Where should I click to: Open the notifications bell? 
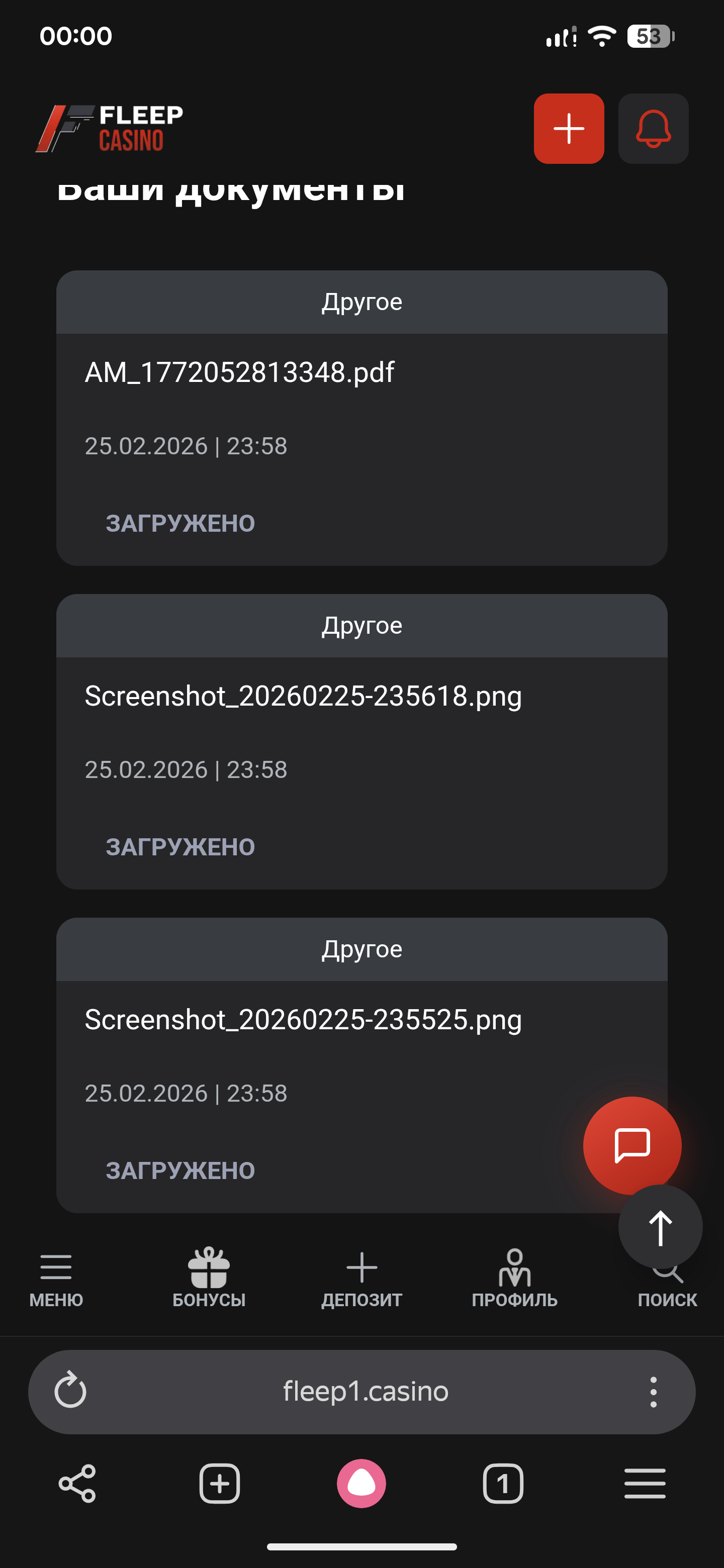click(653, 129)
